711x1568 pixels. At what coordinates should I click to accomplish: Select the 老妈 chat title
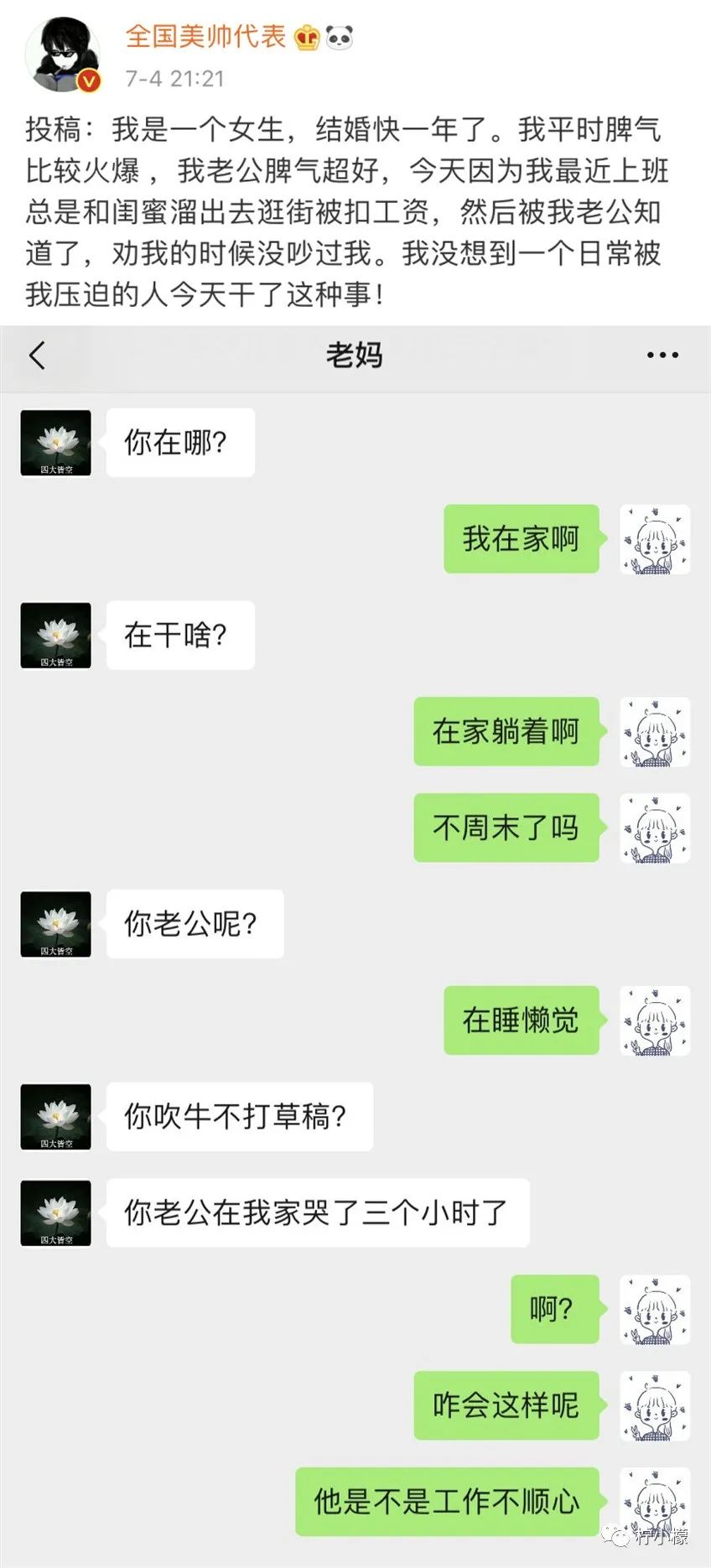click(x=355, y=355)
